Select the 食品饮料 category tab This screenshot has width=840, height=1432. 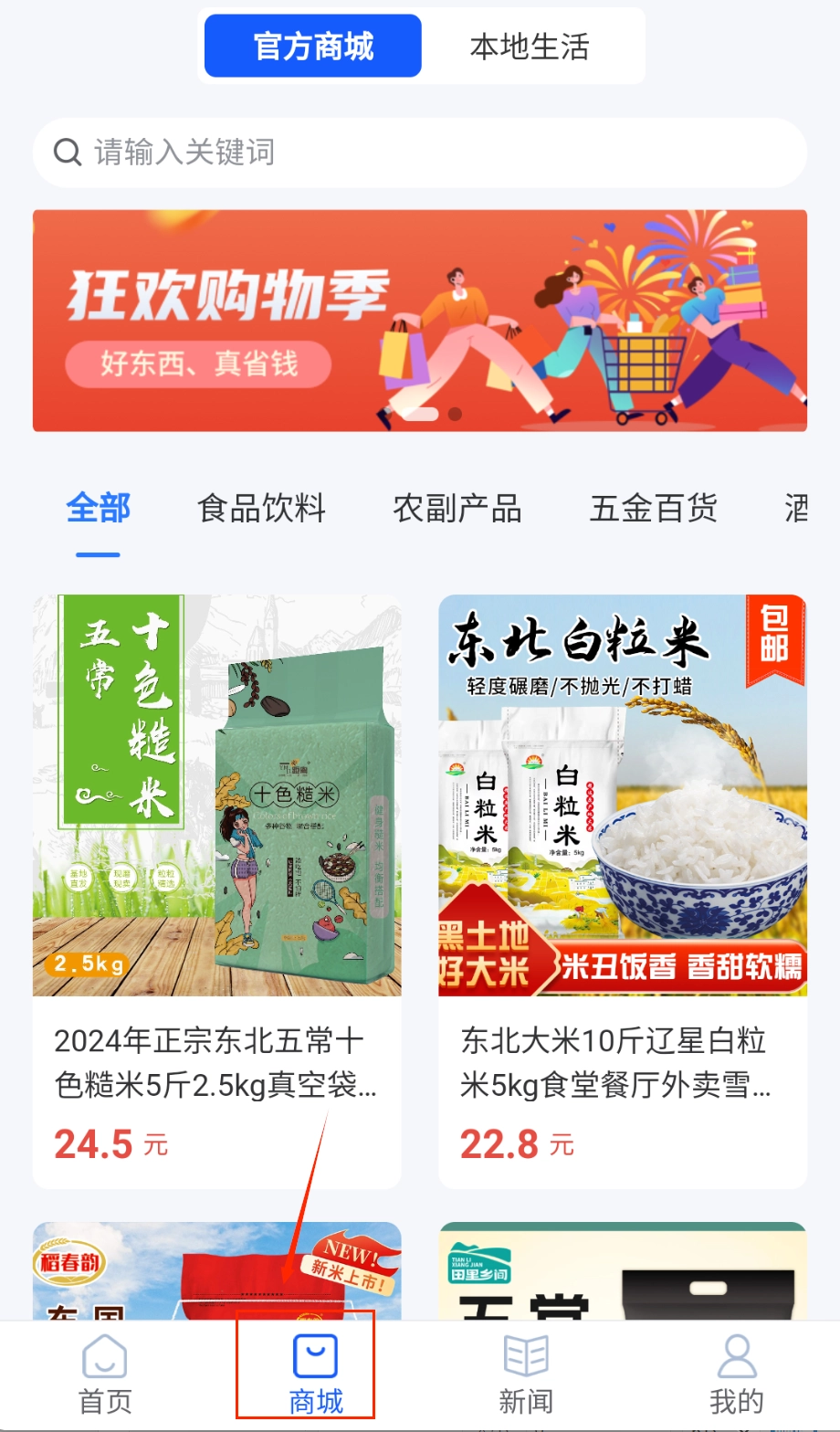[x=261, y=509]
